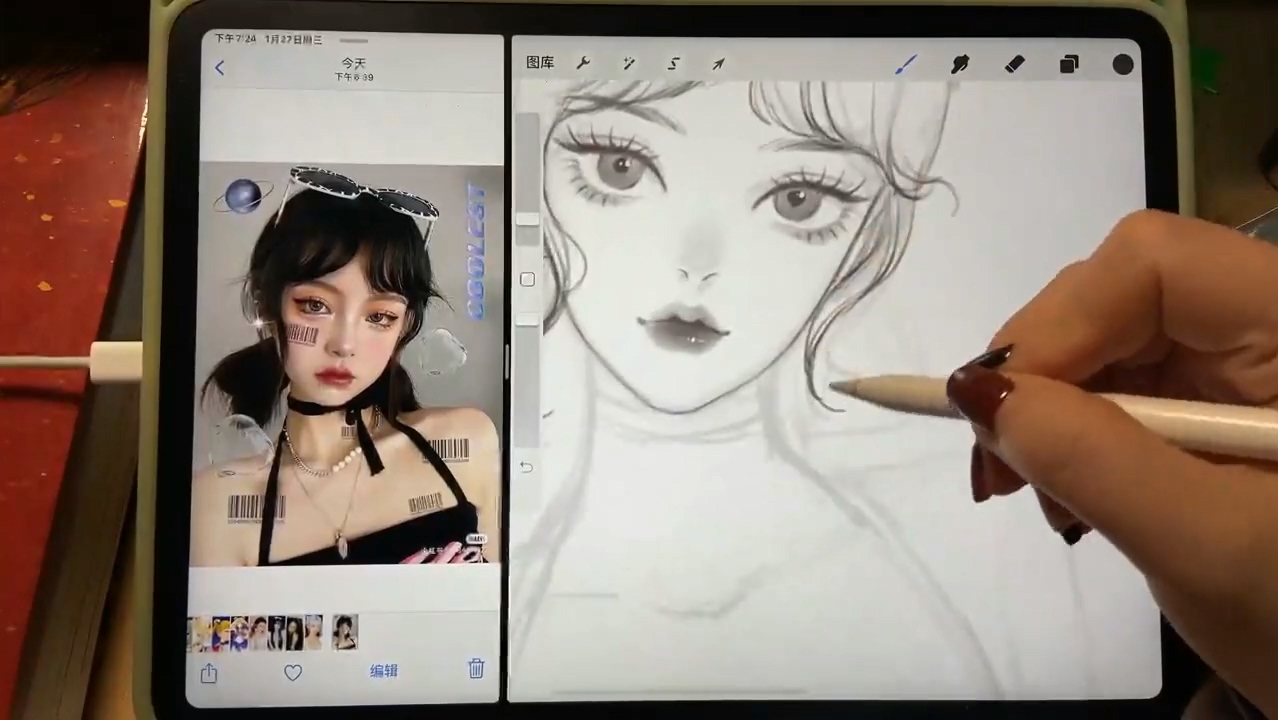Undo the last stroke with the sidebar arrow

pos(527,467)
